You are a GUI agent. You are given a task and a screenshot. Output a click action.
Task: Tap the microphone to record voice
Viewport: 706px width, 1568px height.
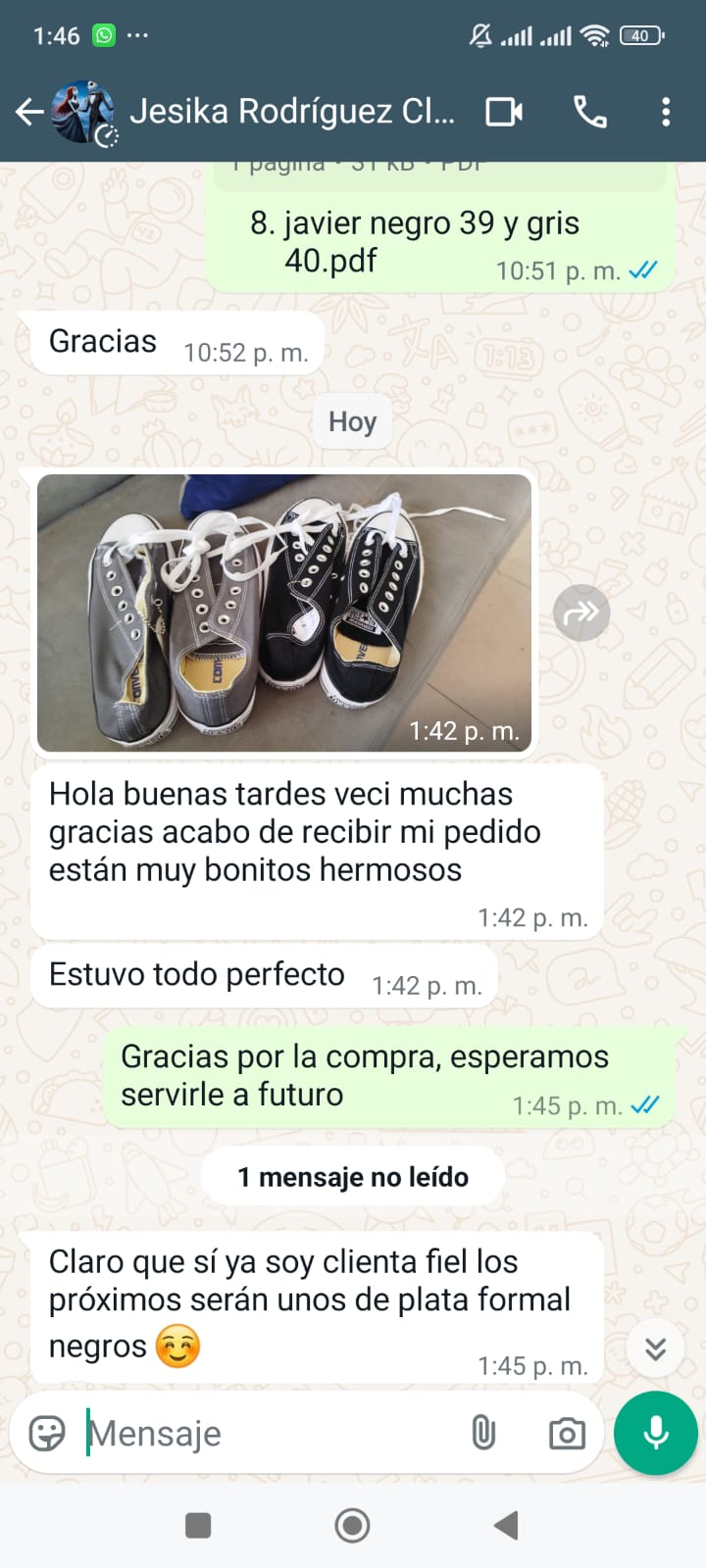[x=655, y=1433]
